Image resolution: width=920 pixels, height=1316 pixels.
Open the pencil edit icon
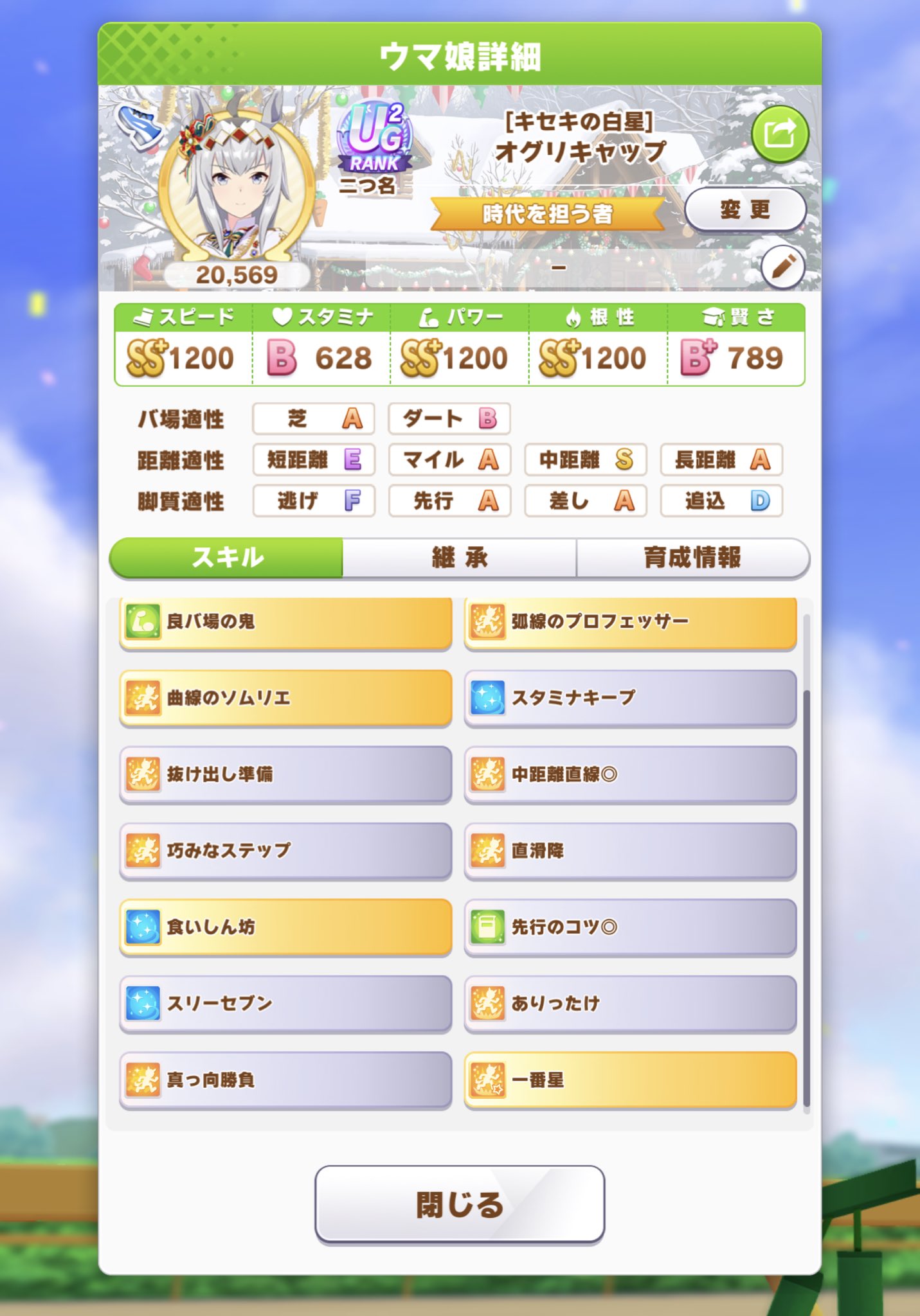coord(782,267)
